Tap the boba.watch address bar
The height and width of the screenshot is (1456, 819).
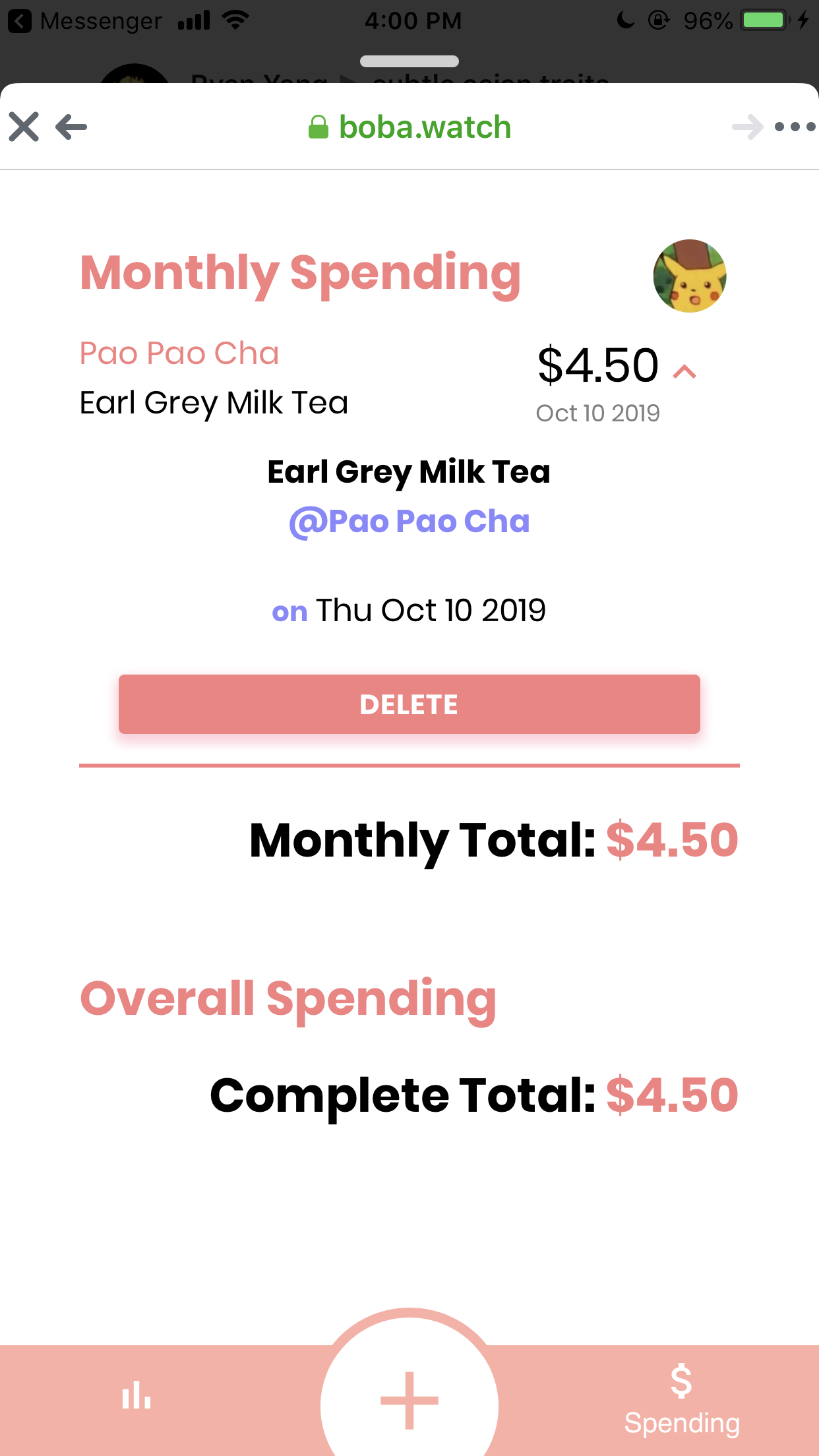[x=409, y=127]
